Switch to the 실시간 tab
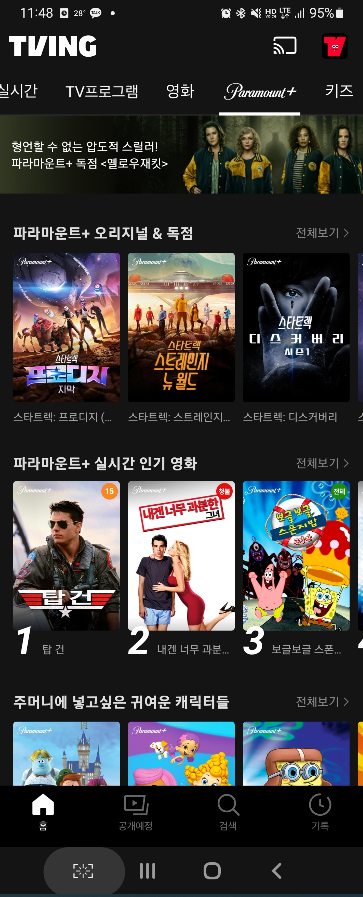363x897 pixels. (18, 91)
